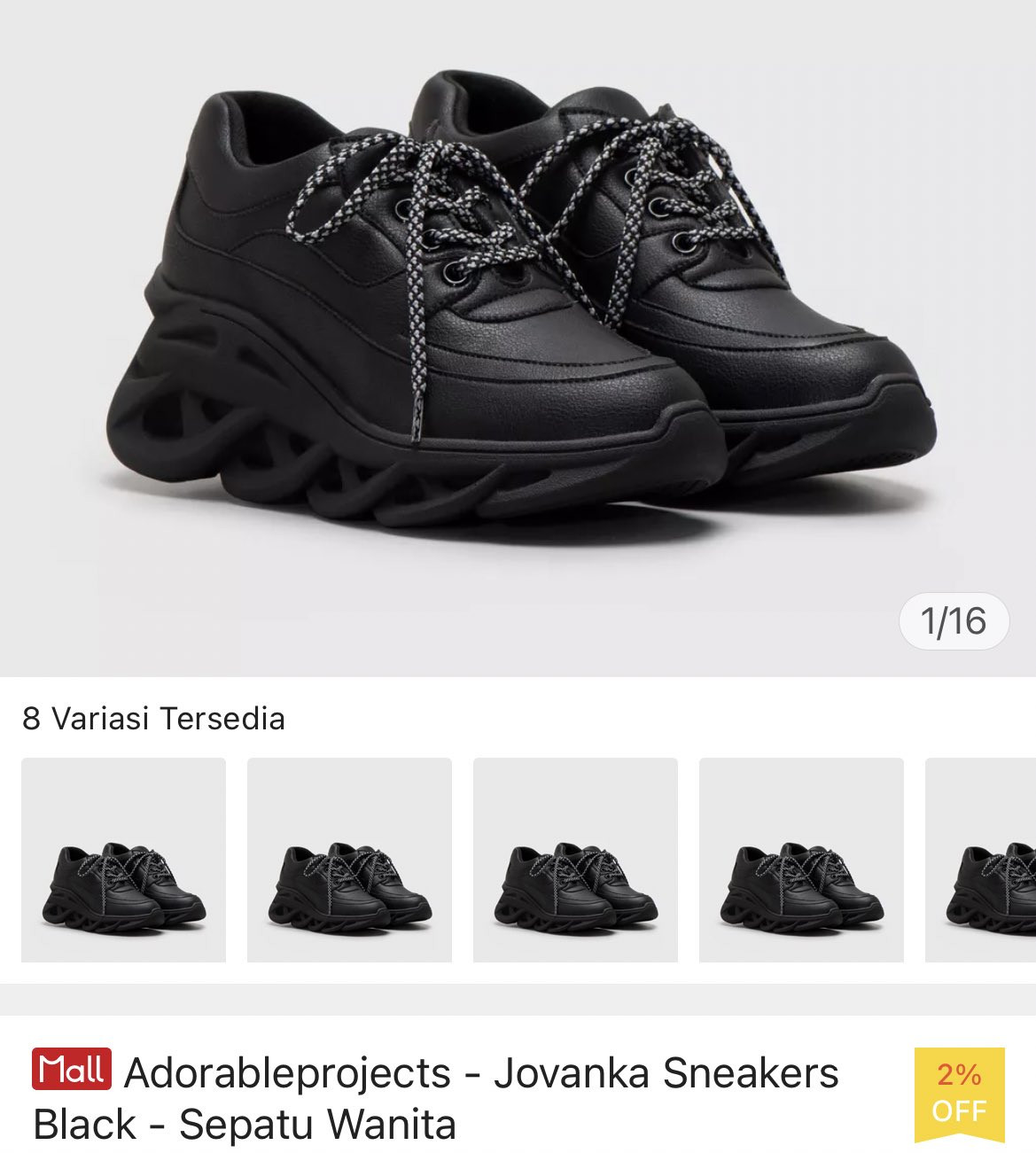Image resolution: width=1036 pixels, height=1153 pixels.
Task: Select the first variation thumbnail
Action: coord(123,860)
